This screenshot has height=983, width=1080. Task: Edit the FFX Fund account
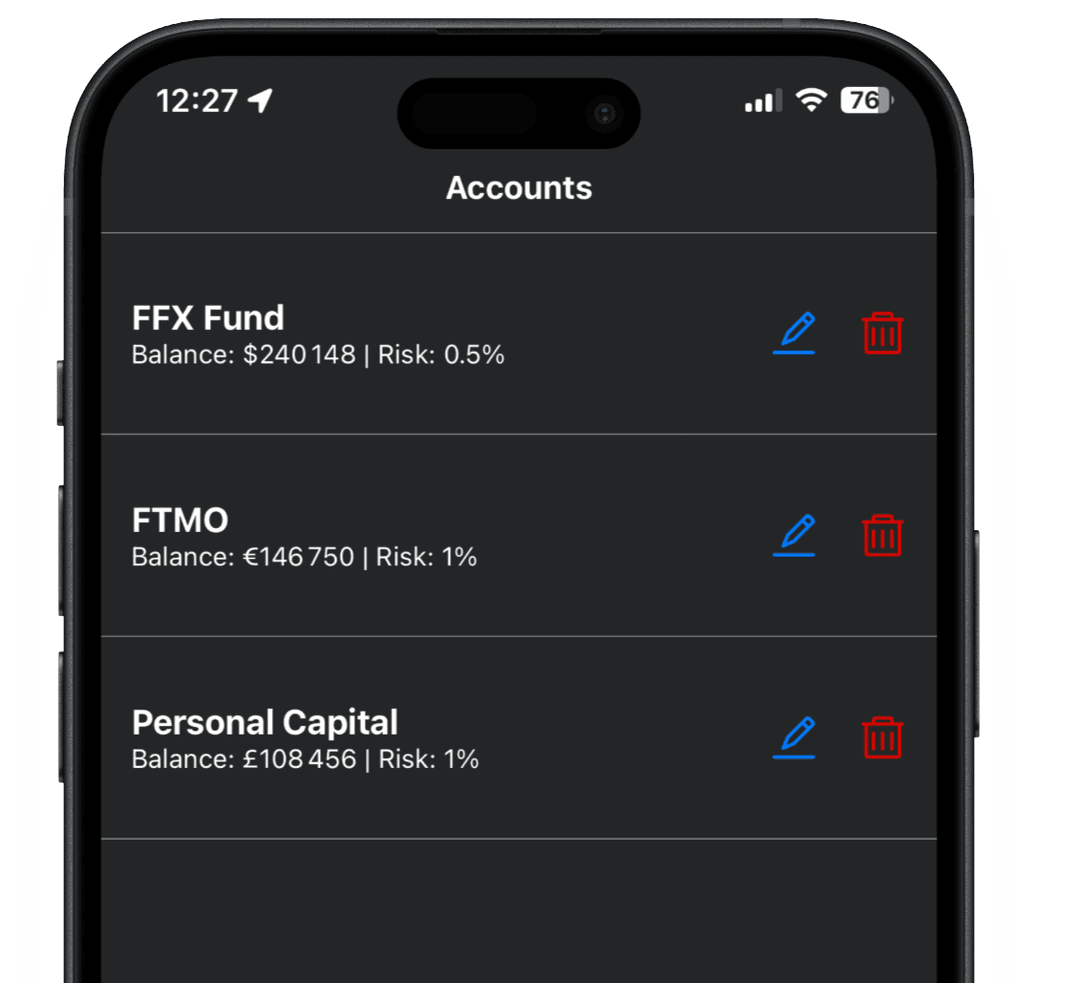794,333
